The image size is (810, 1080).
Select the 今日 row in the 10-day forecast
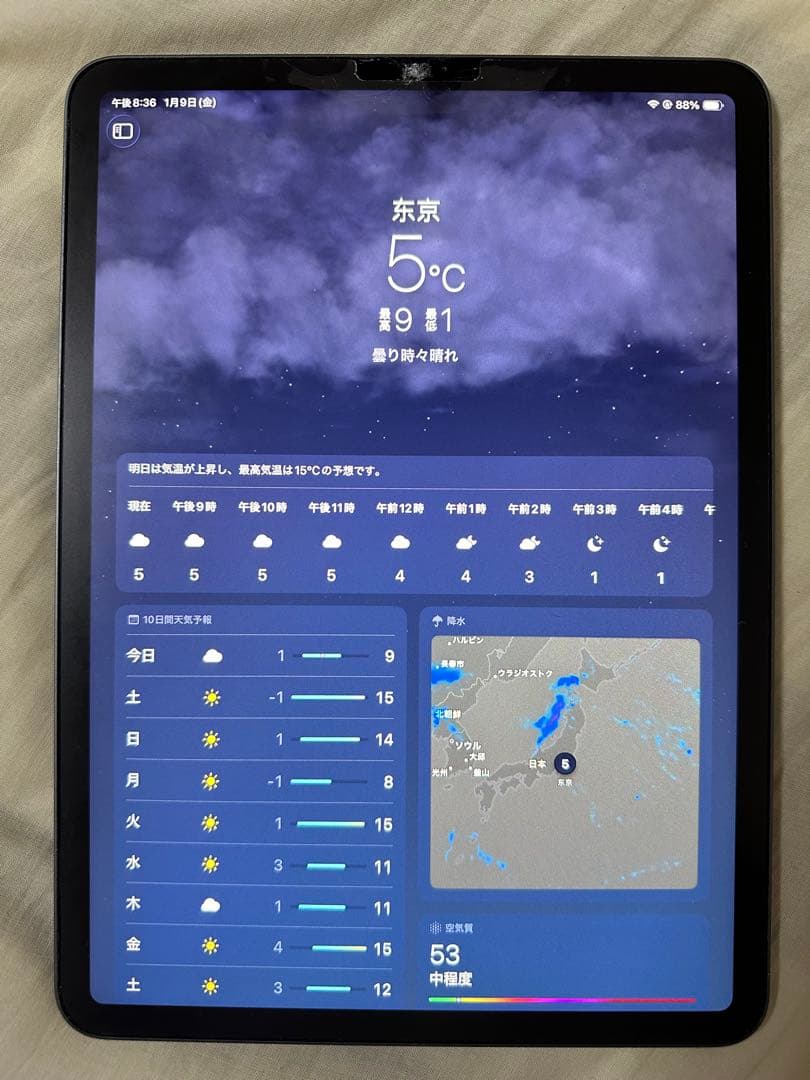click(x=250, y=657)
